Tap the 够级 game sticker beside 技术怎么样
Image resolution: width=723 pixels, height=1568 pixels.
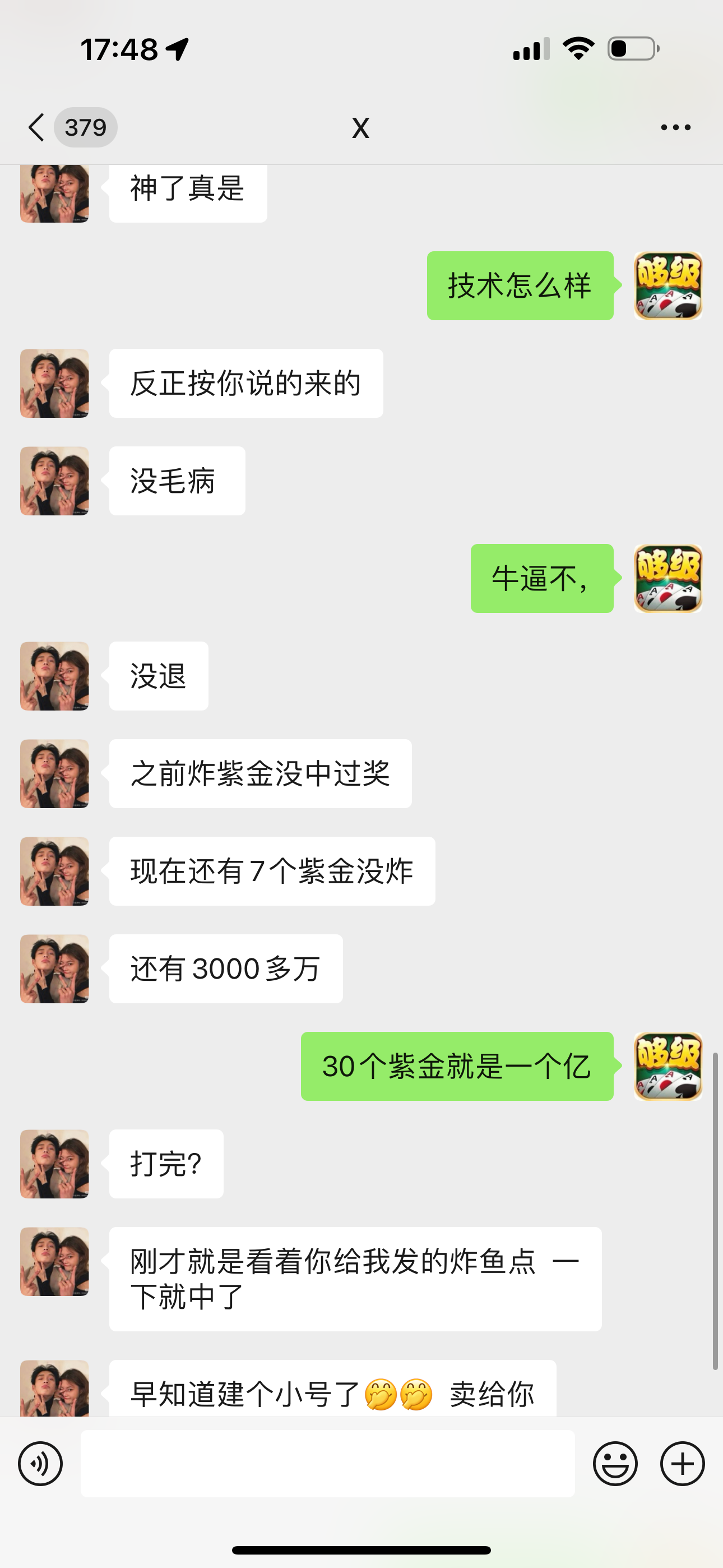[x=668, y=285]
